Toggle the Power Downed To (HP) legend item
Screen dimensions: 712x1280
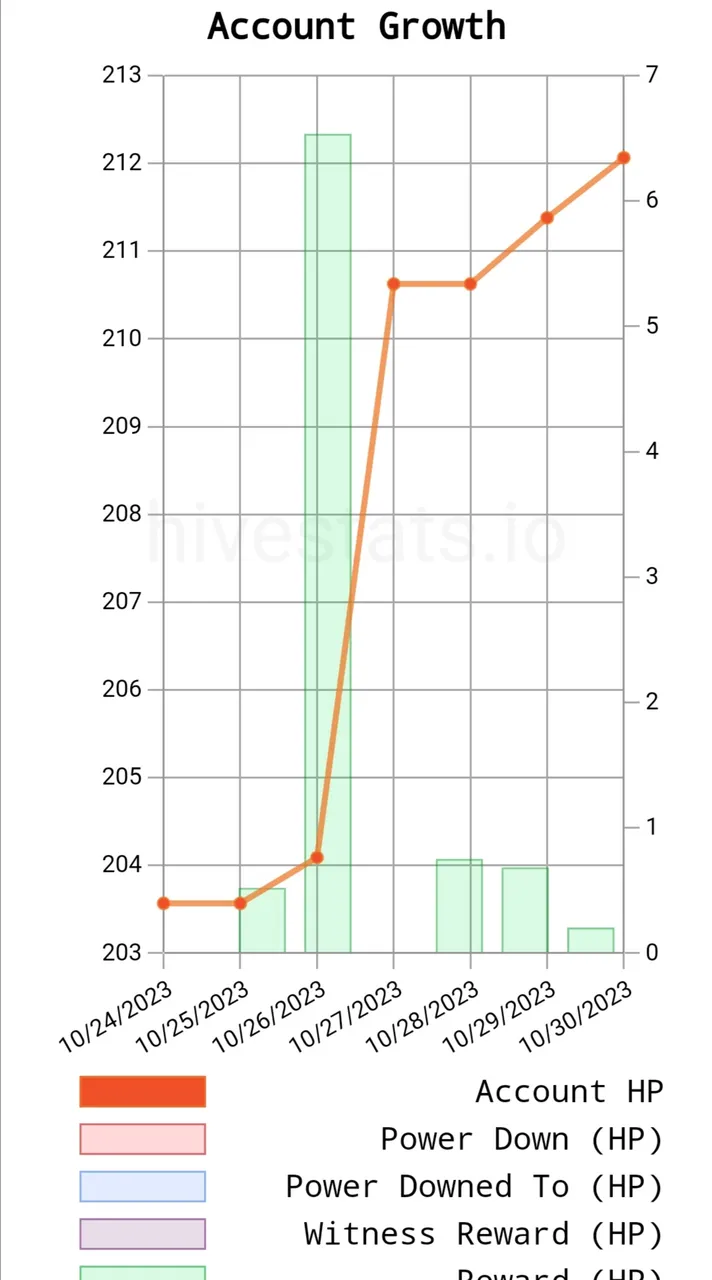(x=143, y=1186)
